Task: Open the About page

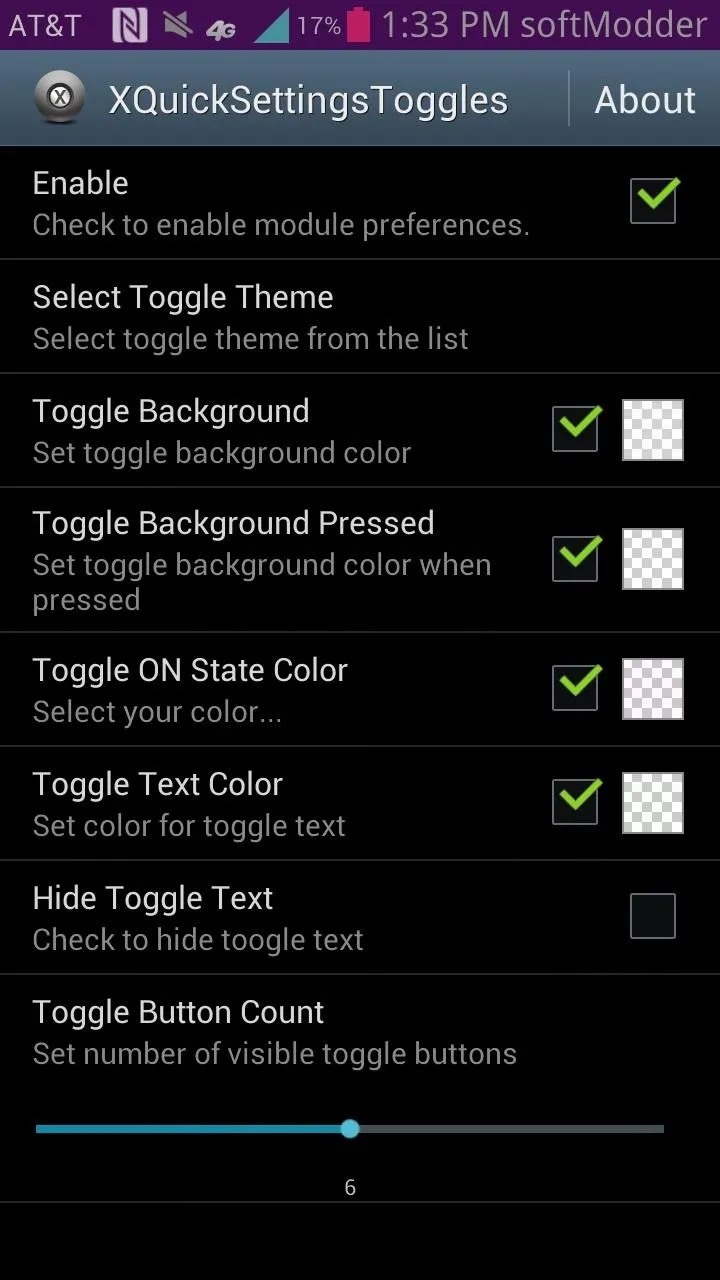Action: click(645, 100)
